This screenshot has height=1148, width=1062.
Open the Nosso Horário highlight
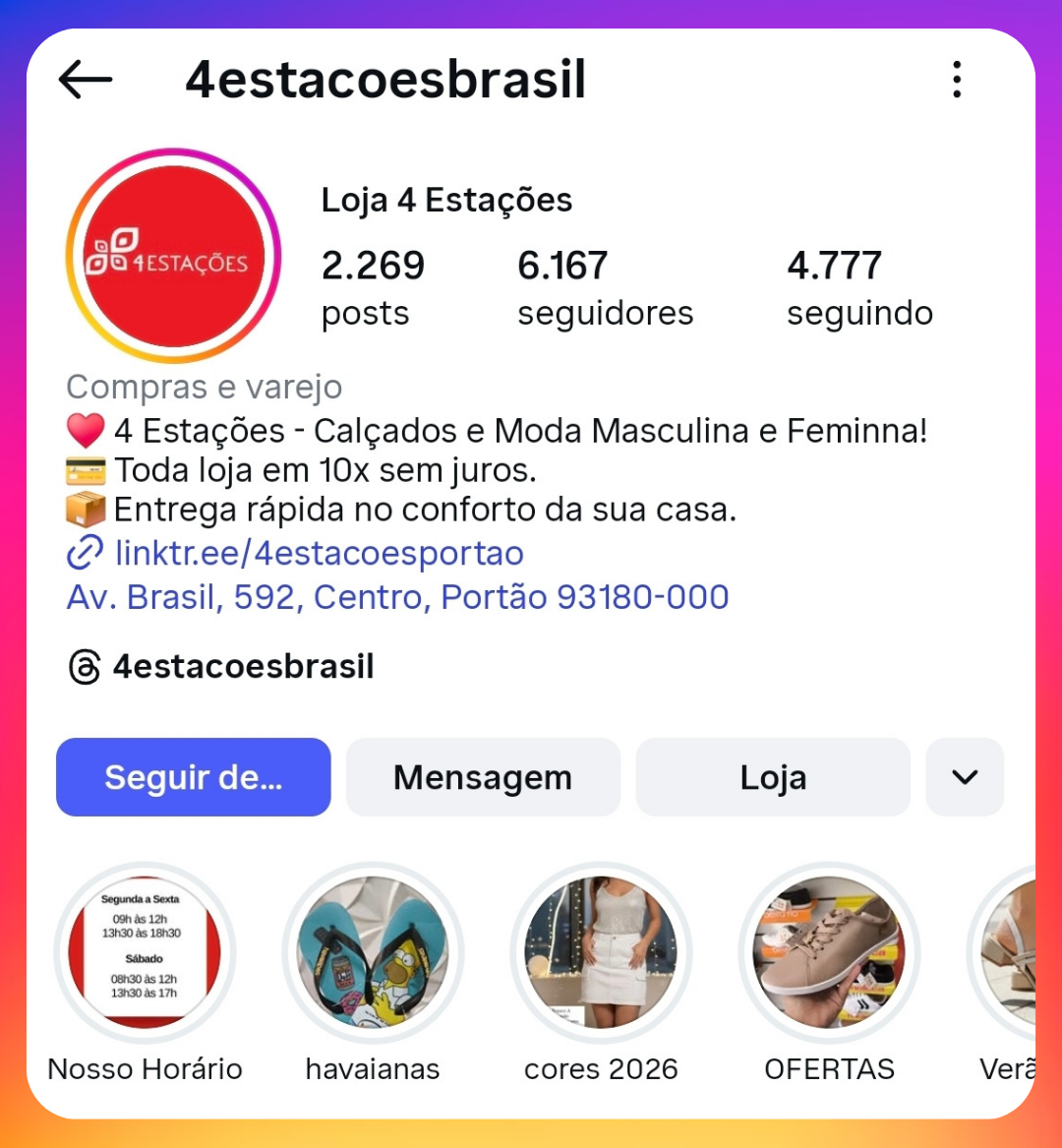tap(145, 952)
